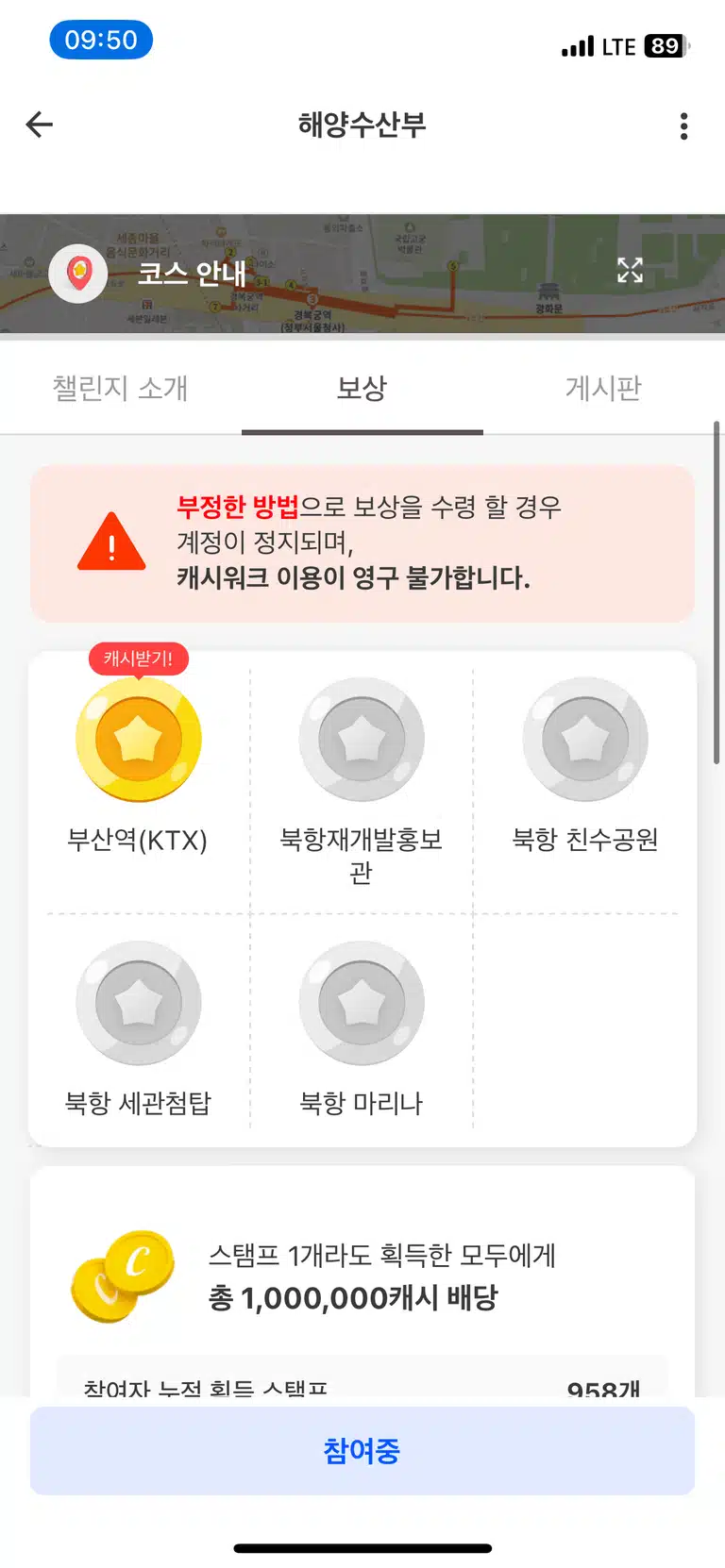Viewport: 725px width, 1568px height.
Task: Go back with the top-left arrow
Action: (x=39, y=125)
